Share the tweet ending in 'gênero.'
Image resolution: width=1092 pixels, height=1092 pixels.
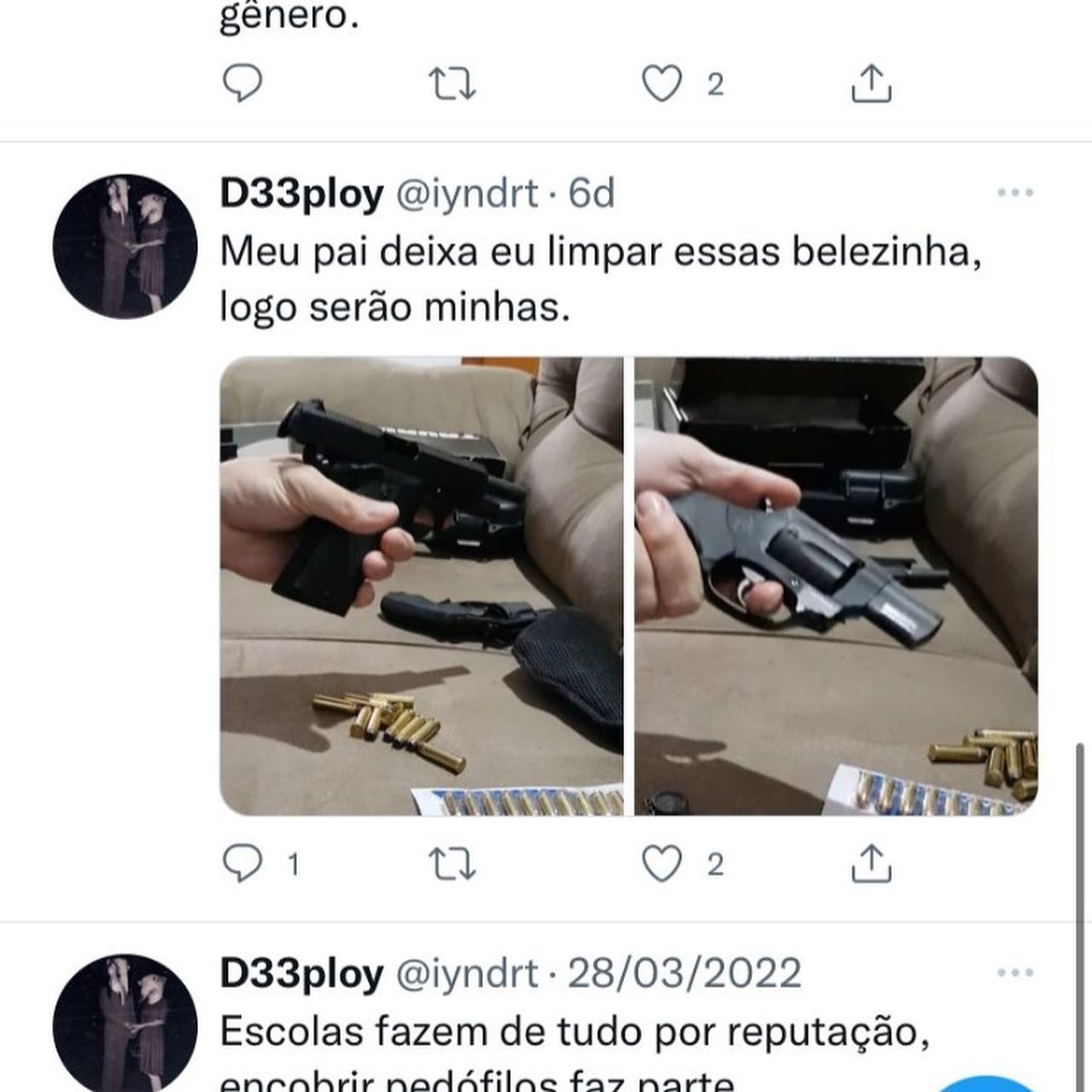pyautogui.click(x=872, y=84)
